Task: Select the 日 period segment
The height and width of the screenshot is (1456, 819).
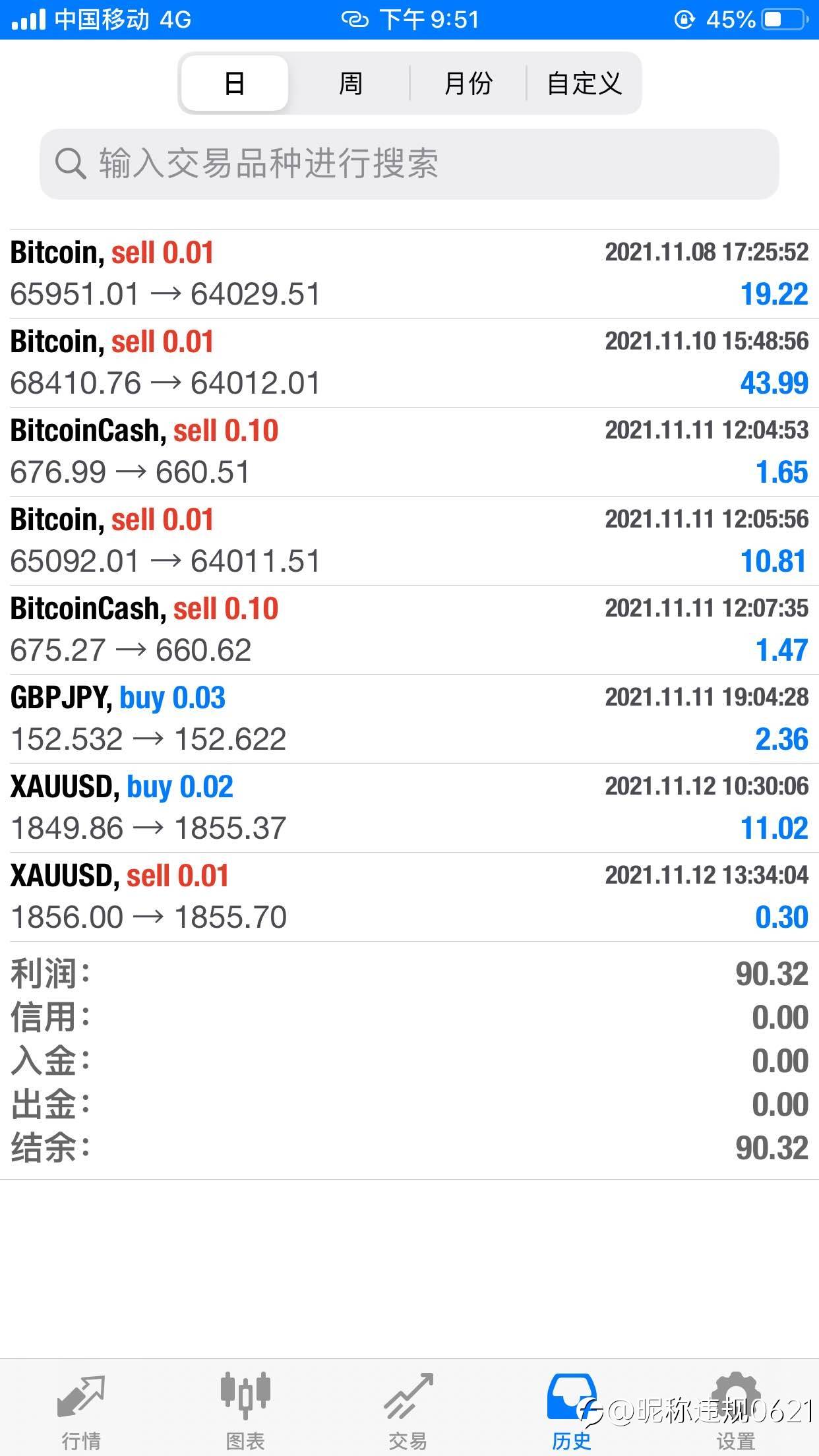Action: coord(235,83)
